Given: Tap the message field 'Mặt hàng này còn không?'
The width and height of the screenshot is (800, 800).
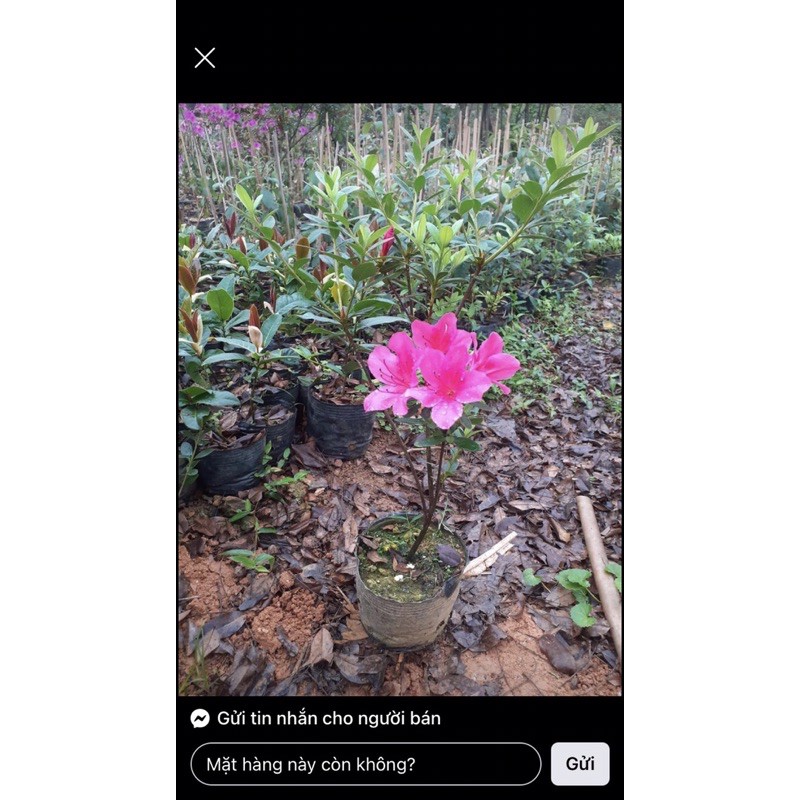Looking at the screenshot, I should click(365, 764).
